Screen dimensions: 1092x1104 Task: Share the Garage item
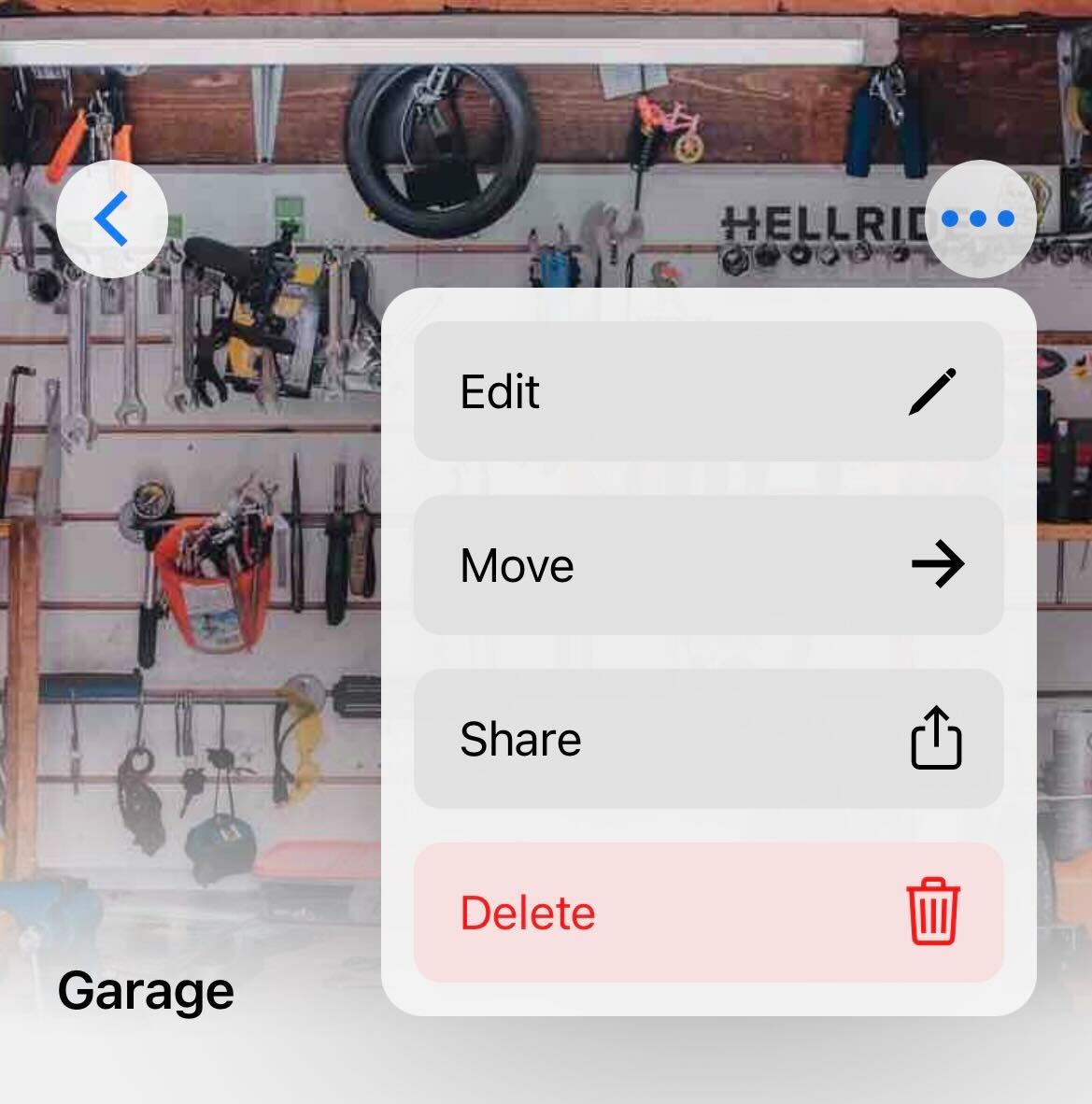708,739
